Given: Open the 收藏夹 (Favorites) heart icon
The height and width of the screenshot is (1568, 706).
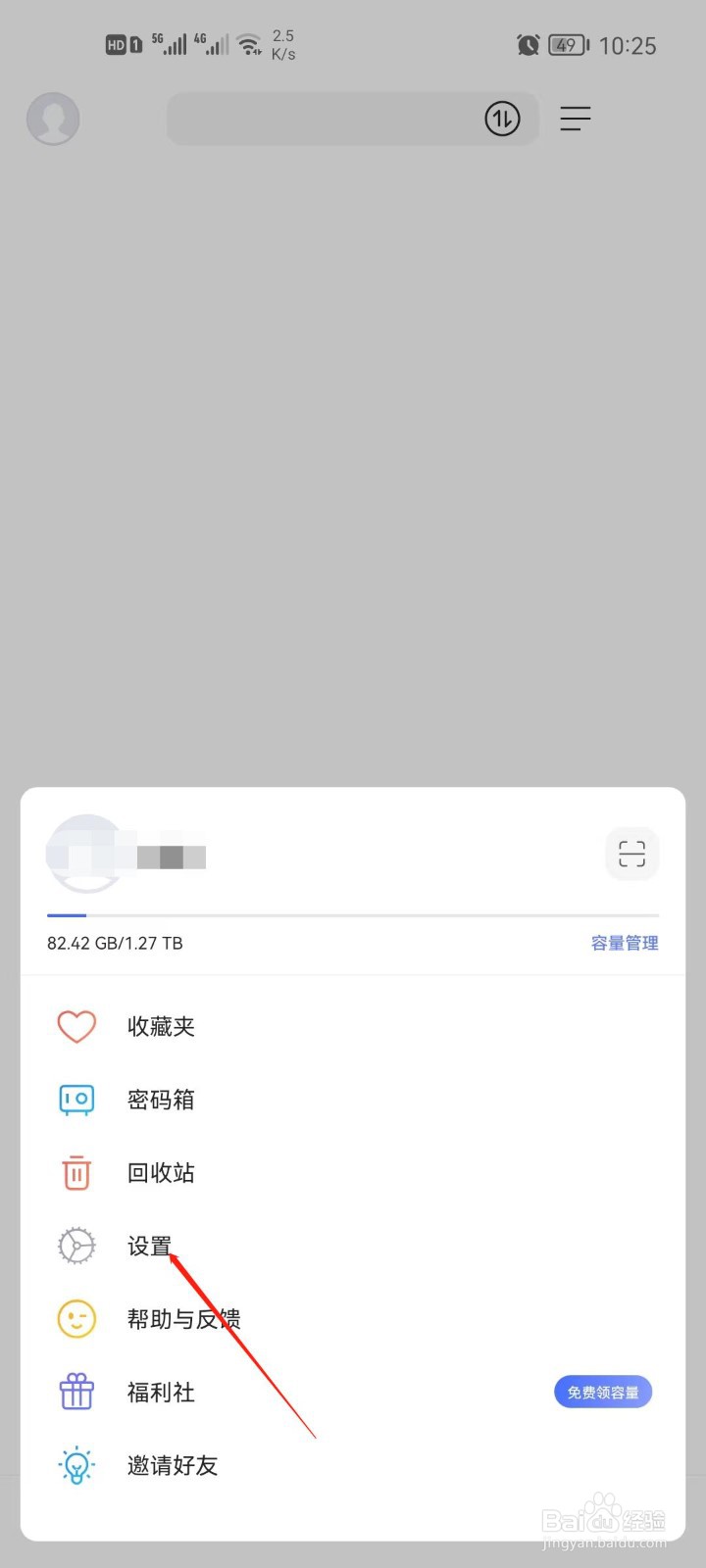Looking at the screenshot, I should (76, 1025).
